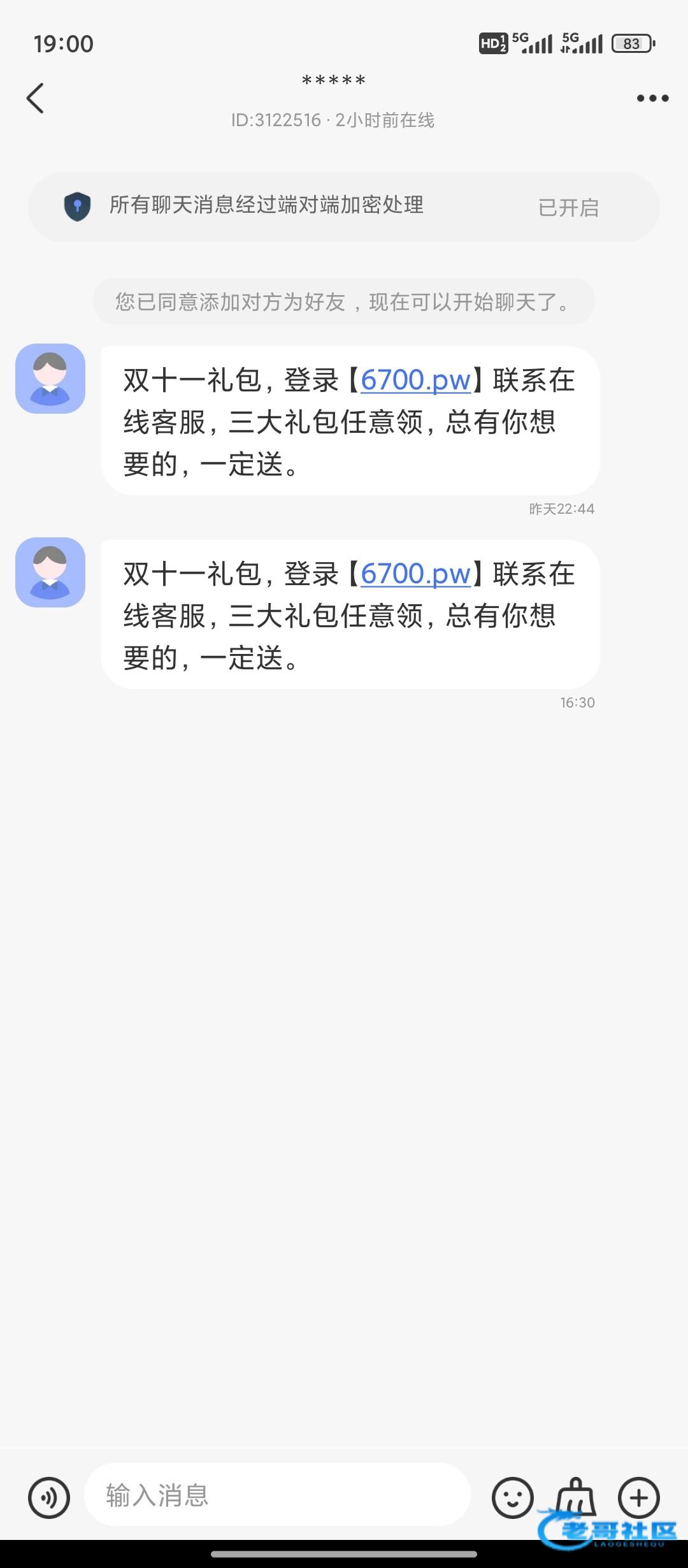688x1568 pixels.
Task: Open the 6700.pw link sent yesterday 22:44
Action: click(x=415, y=381)
